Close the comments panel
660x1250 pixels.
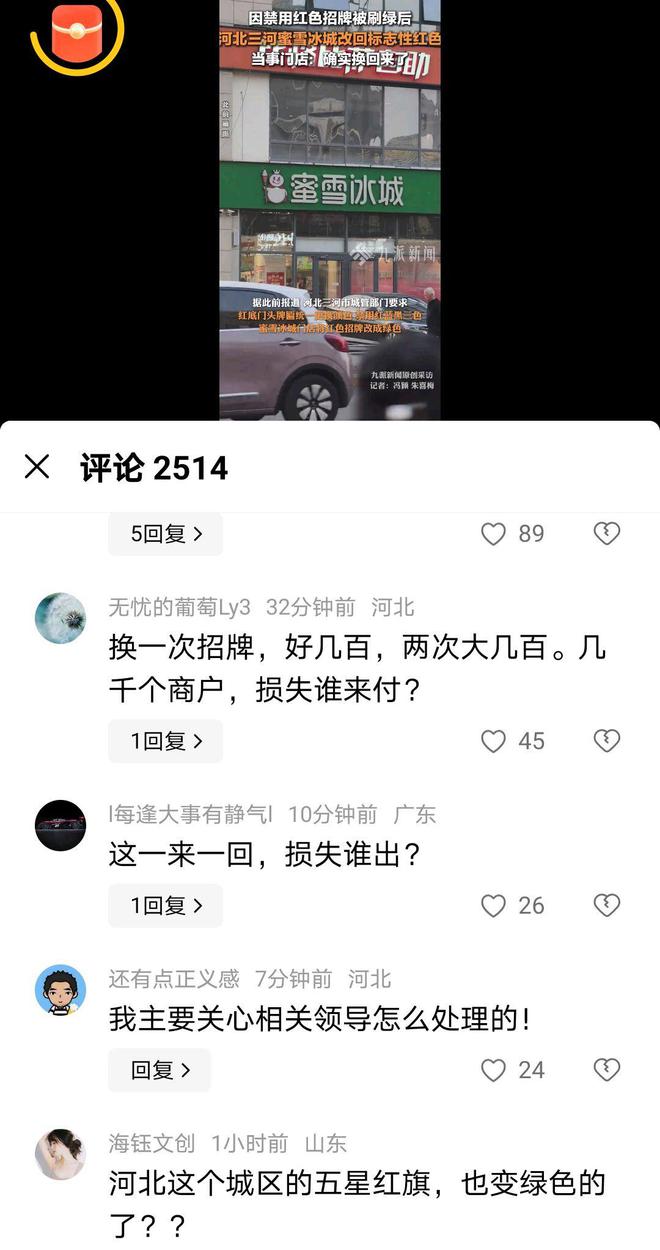pos(37,466)
